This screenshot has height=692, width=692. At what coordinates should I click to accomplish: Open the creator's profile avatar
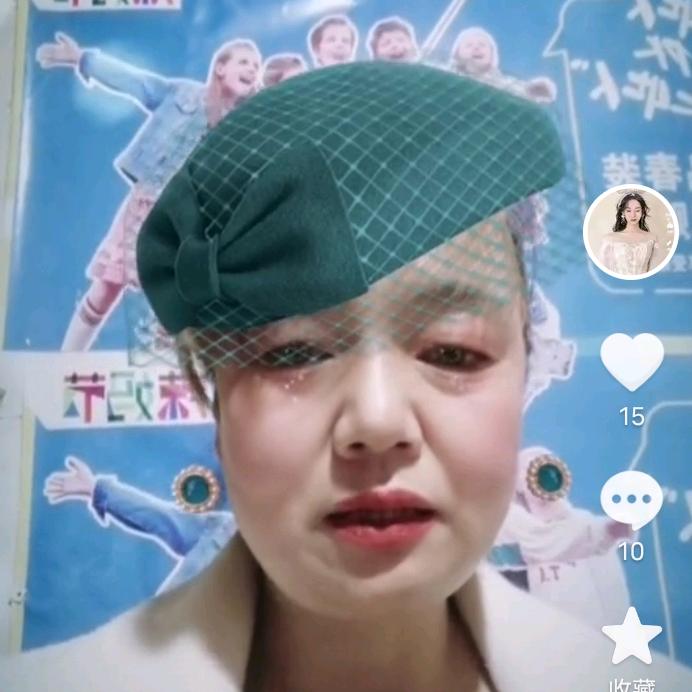click(631, 232)
